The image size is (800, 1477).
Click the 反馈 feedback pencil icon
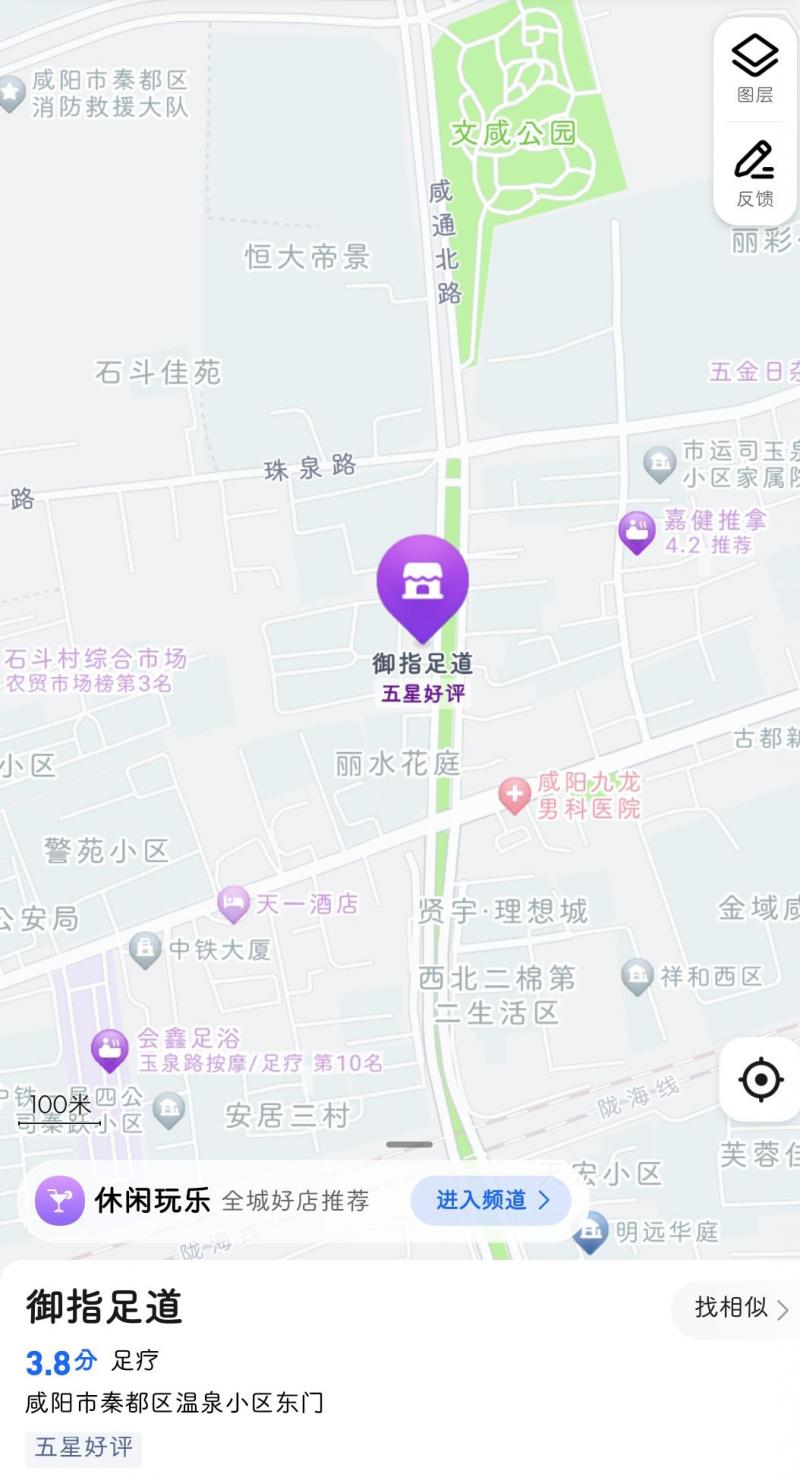coord(755,160)
